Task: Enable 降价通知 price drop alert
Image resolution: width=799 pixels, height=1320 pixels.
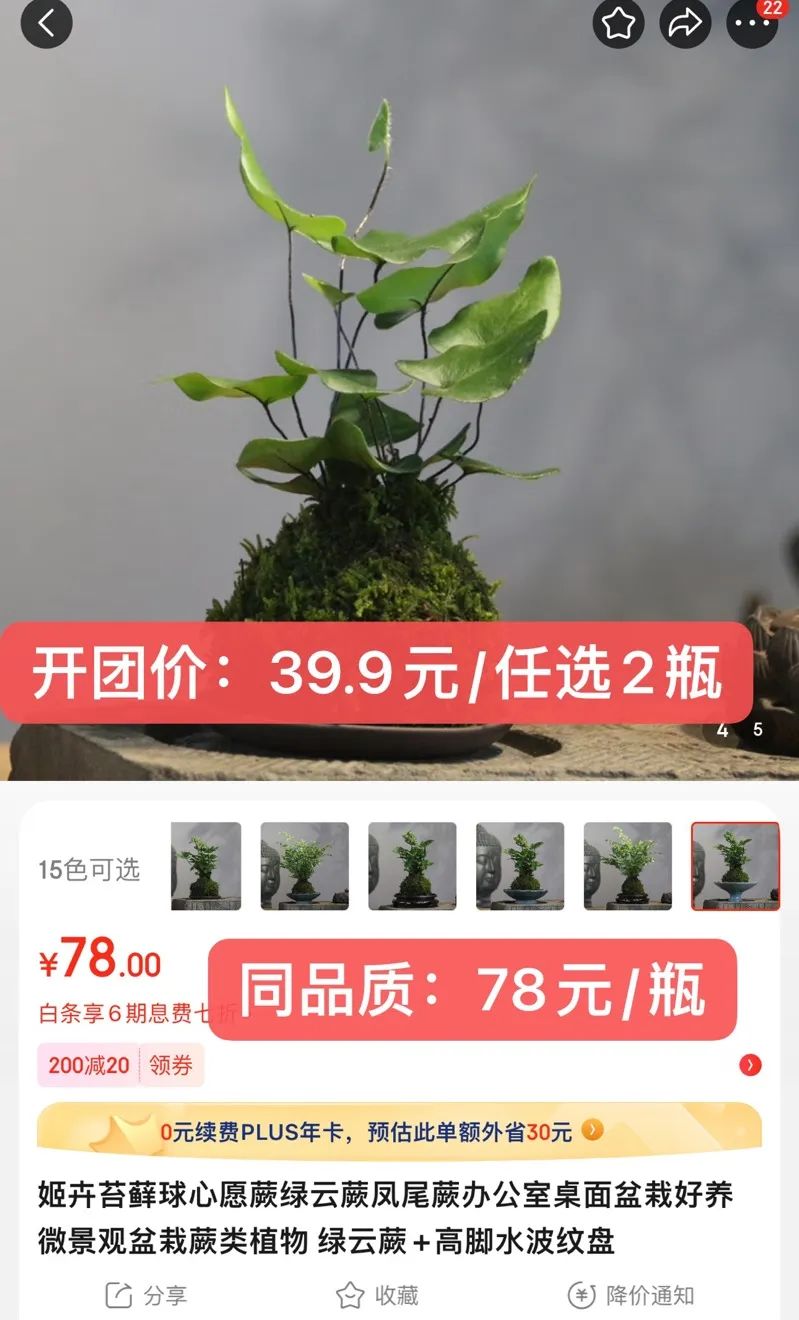Action: [631, 1295]
